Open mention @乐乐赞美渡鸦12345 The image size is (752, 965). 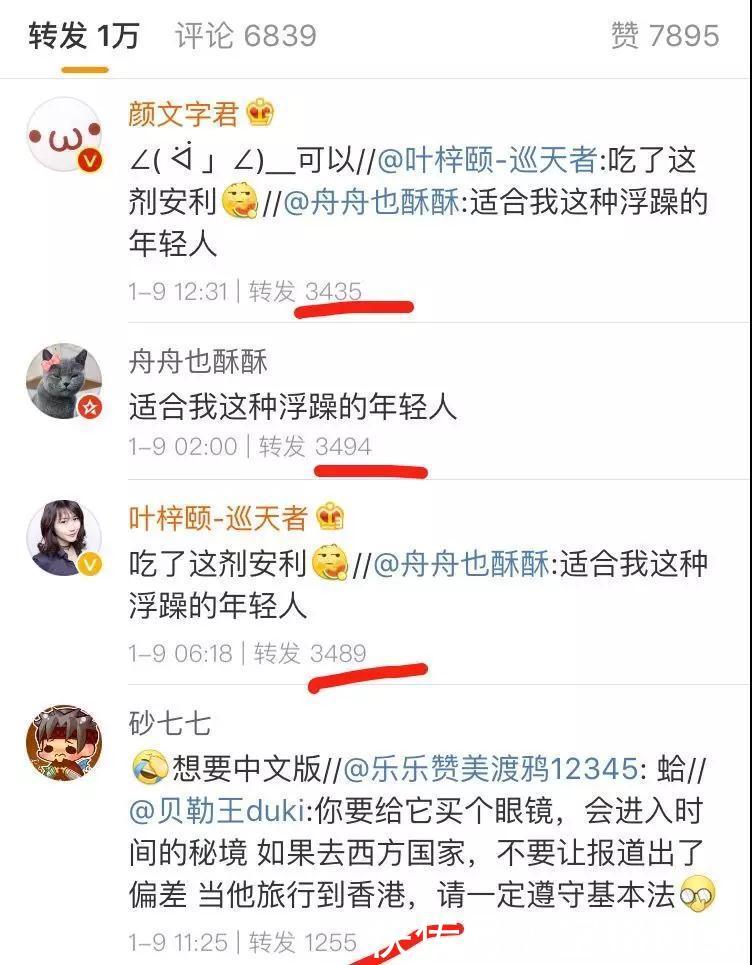pyautogui.click(x=489, y=768)
